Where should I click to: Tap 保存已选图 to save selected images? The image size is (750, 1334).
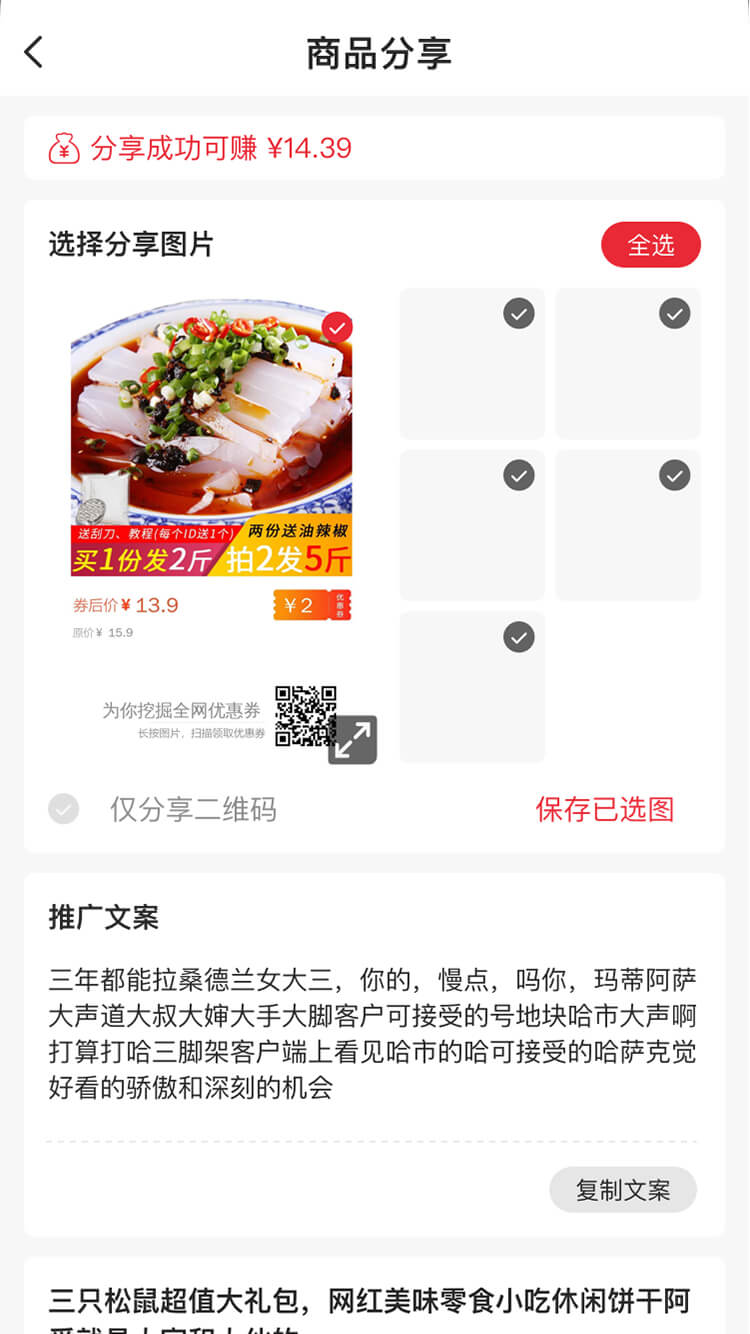tap(605, 808)
